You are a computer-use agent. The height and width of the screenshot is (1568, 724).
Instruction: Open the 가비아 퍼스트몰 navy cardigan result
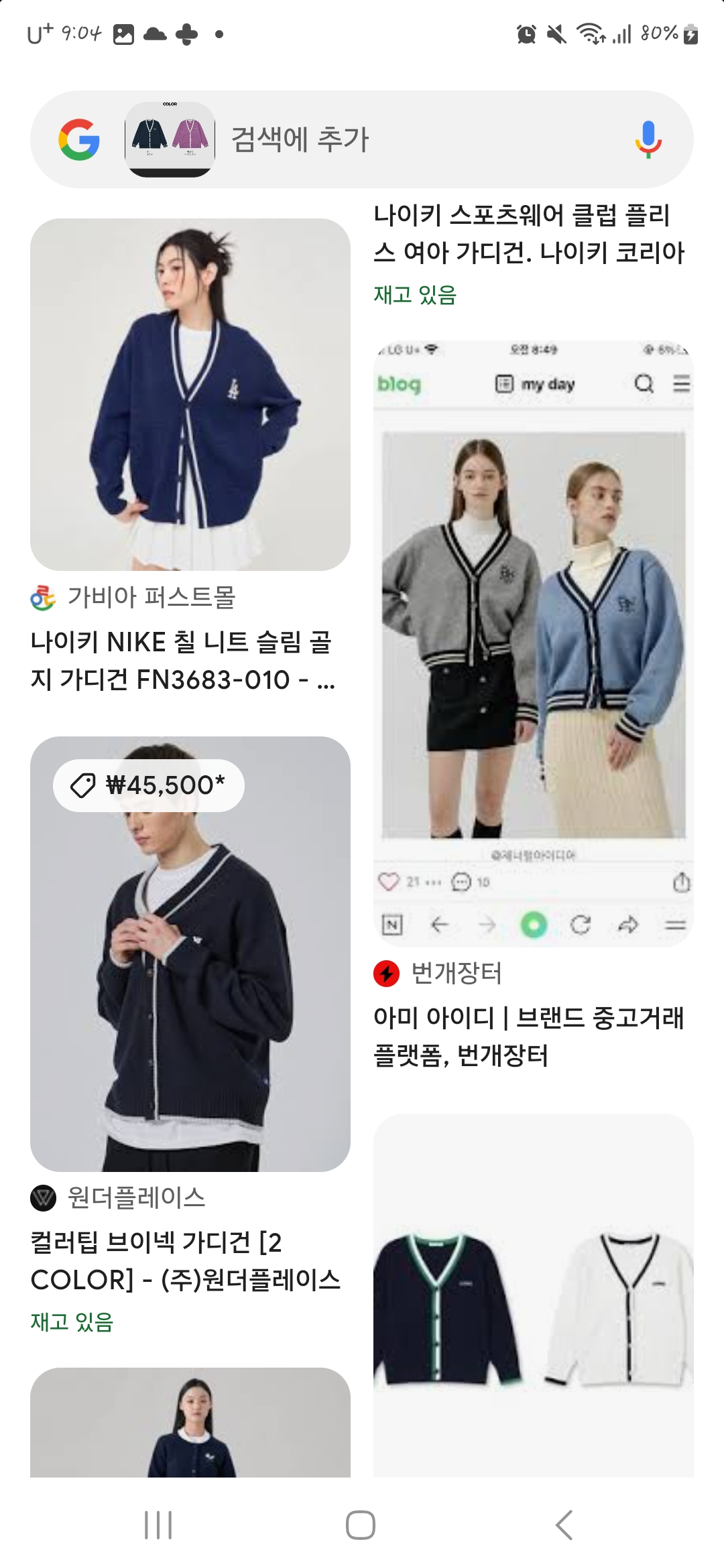190,395
